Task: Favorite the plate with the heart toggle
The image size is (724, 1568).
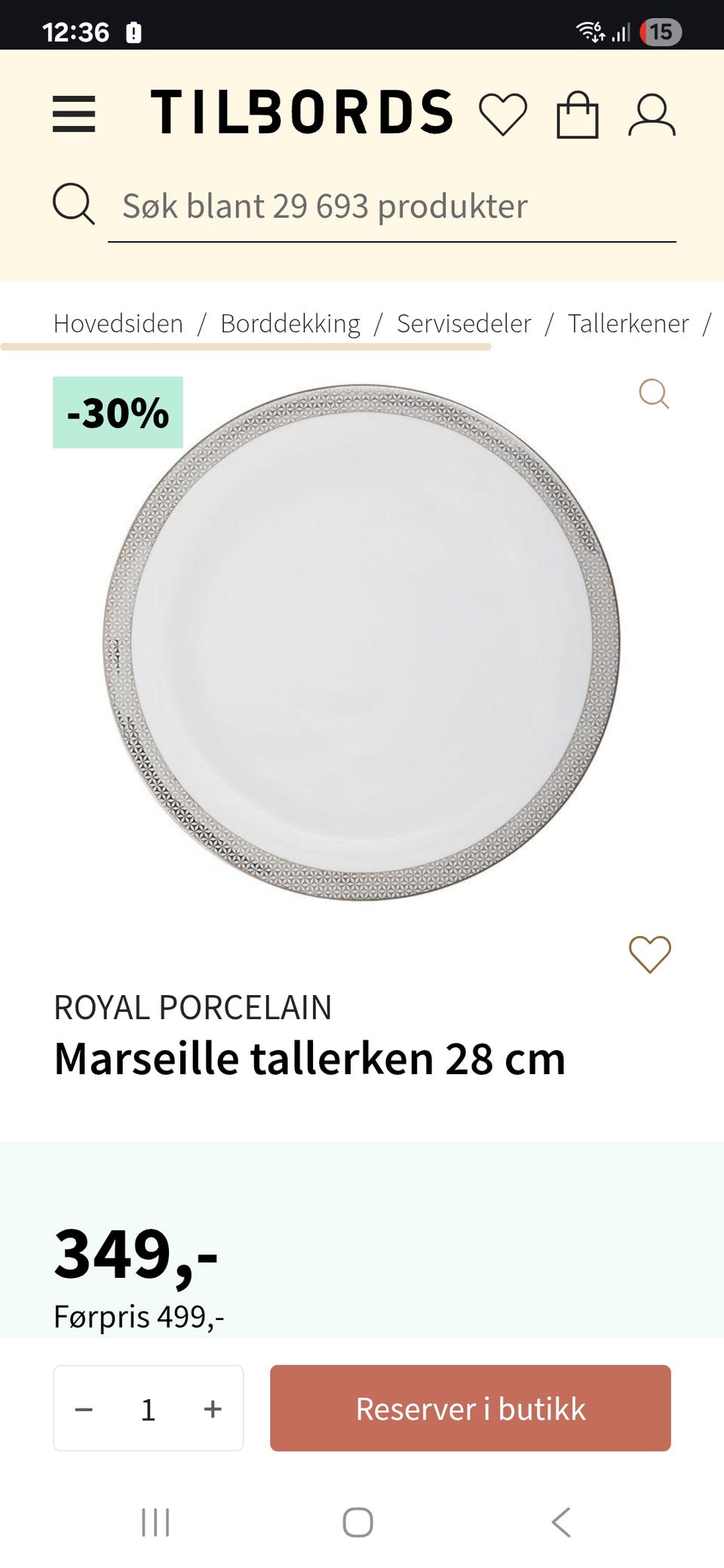Action: tap(650, 954)
